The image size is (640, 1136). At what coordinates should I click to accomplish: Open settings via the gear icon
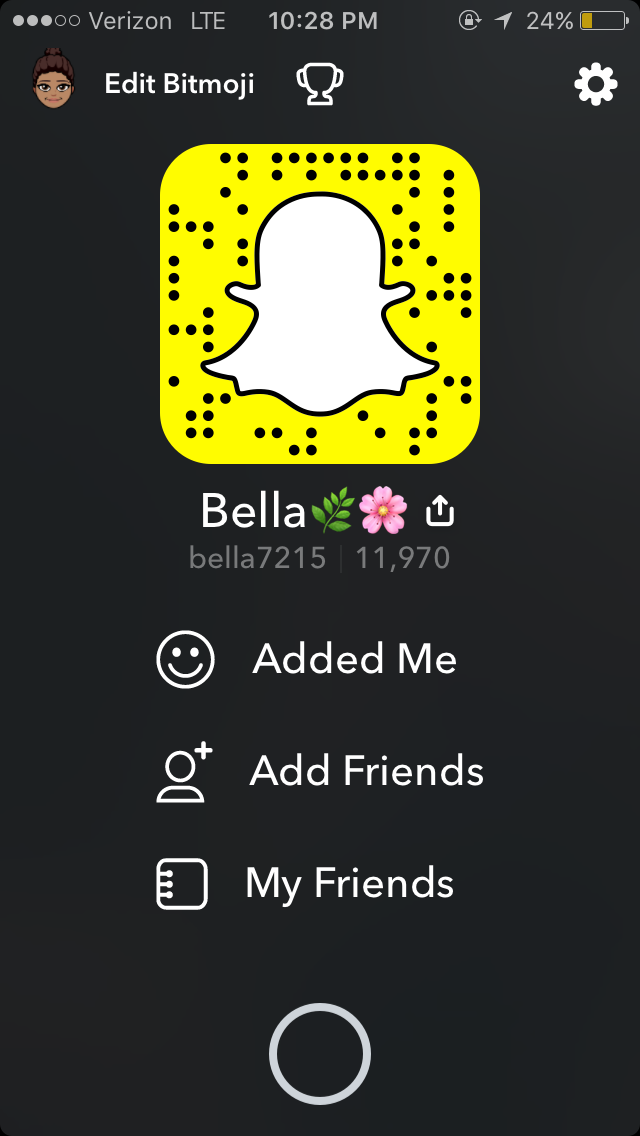point(596,84)
